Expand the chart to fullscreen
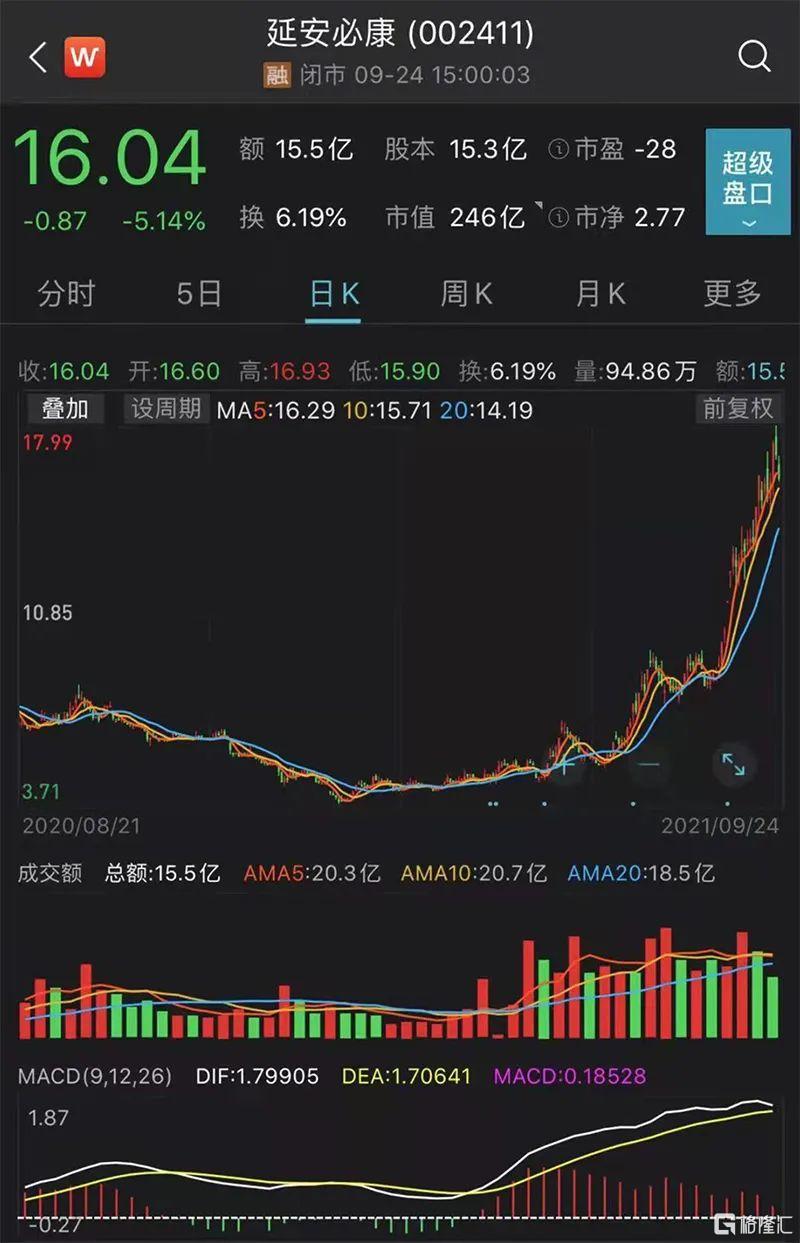Image resolution: width=800 pixels, height=1243 pixels. (733, 765)
